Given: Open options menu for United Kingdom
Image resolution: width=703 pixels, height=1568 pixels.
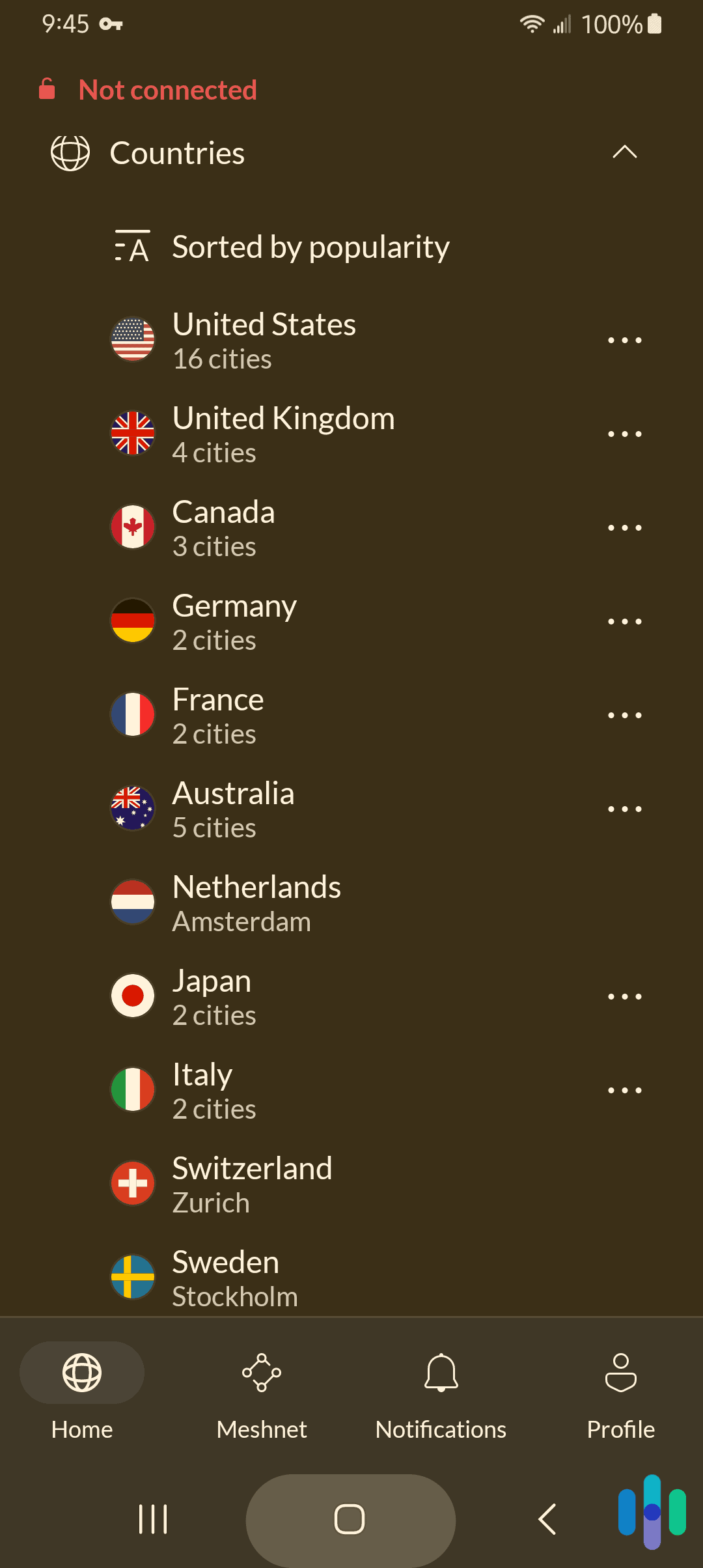Looking at the screenshot, I should pyautogui.click(x=623, y=433).
